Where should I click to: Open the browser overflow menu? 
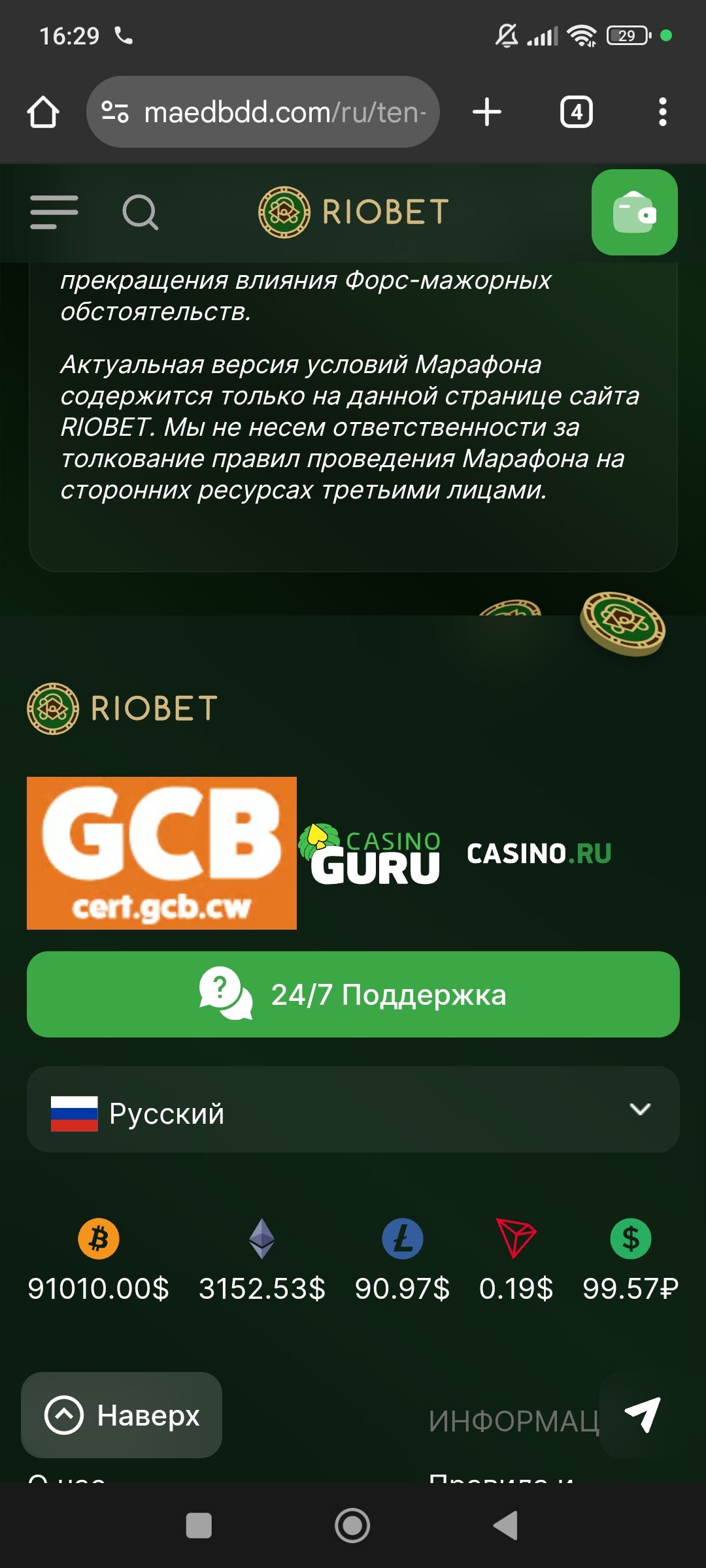pos(662,112)
